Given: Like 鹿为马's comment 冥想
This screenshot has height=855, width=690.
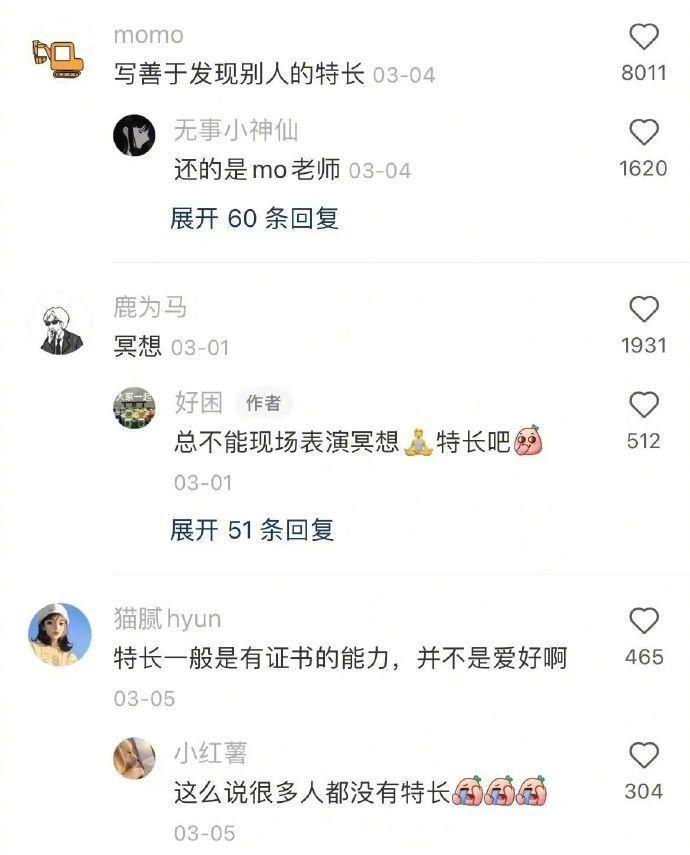Looking at the screenshot, I should [x=644, y=309].
